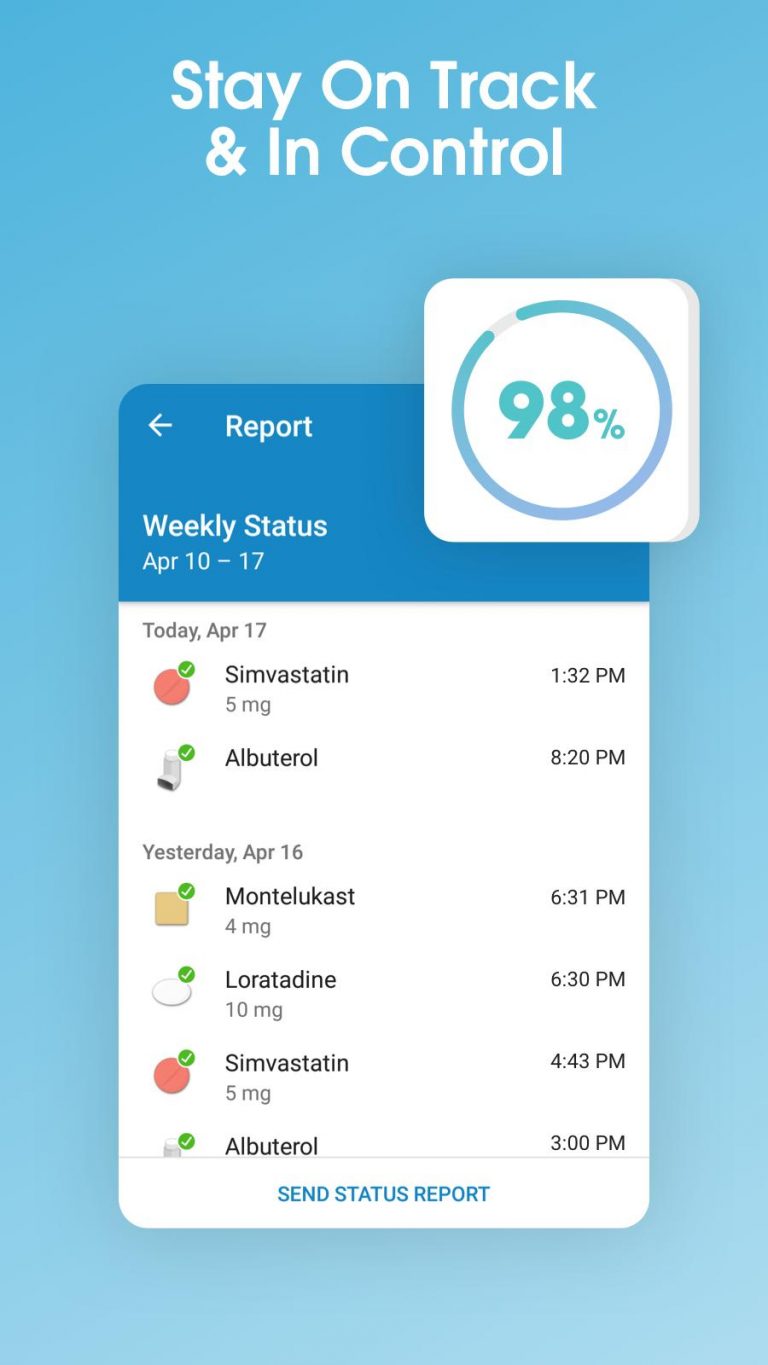Click the Simvastatin pill icon under Yesterday
The width and height of the screenshot is (768, 1365).
[x=172, y=1075]
